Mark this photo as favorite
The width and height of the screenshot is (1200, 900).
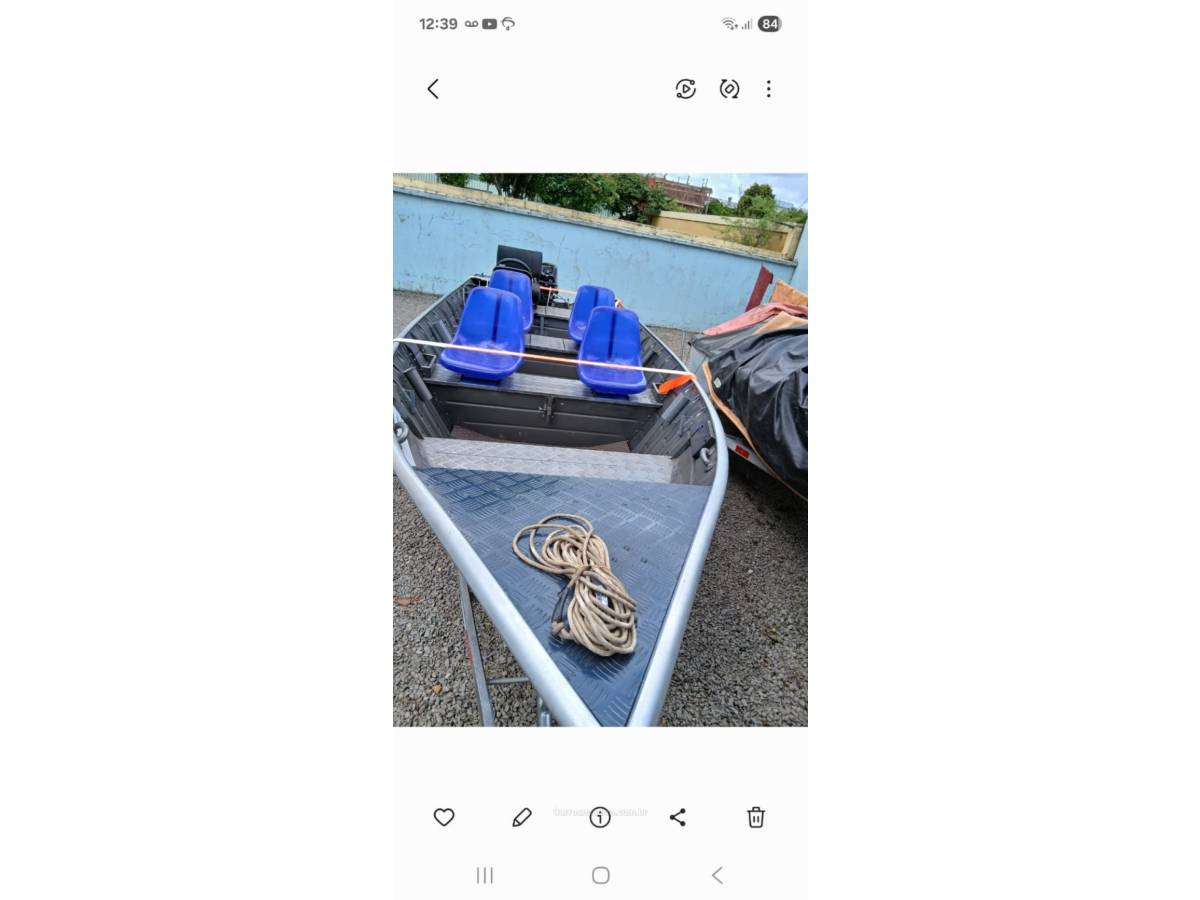[x=444, y=817]
